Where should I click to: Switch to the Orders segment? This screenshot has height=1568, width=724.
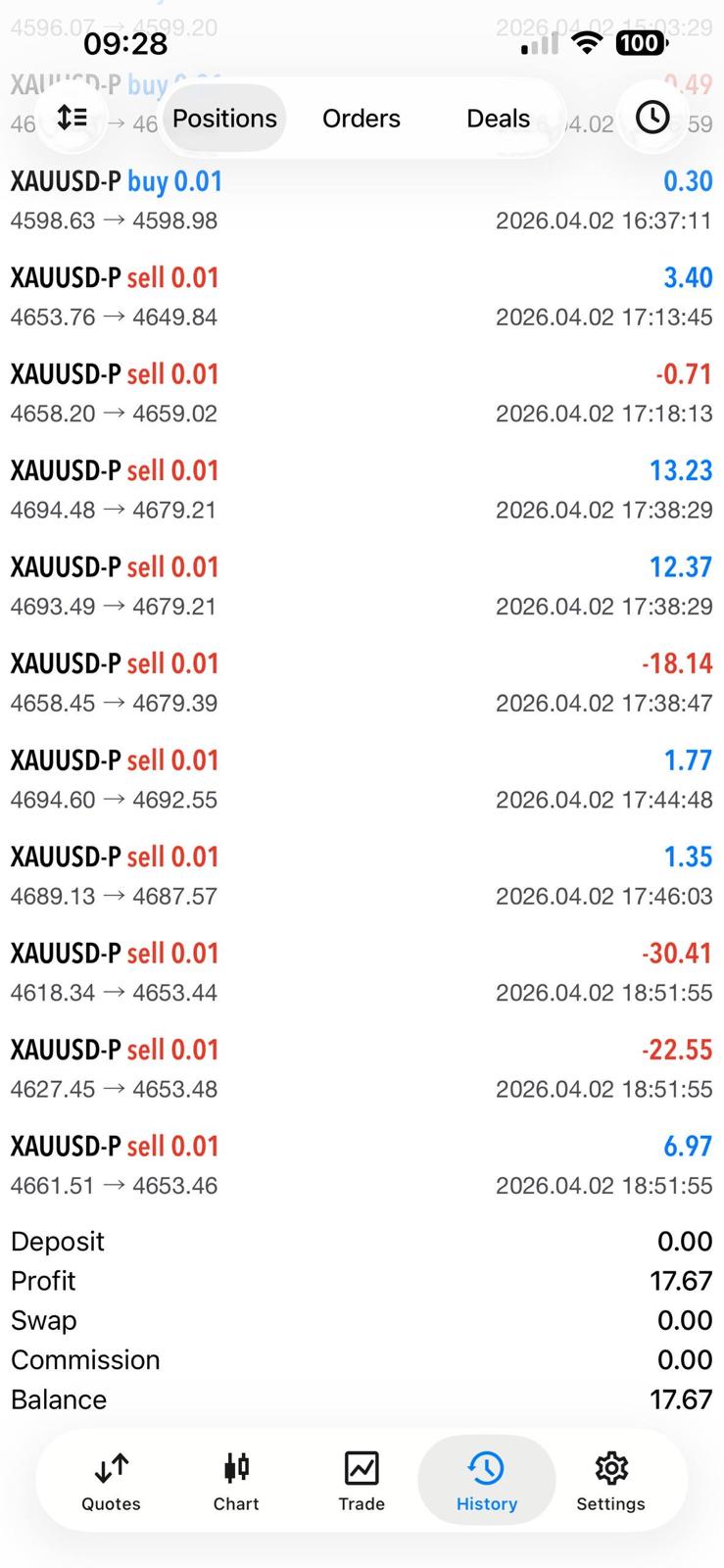tap(362, 119)
